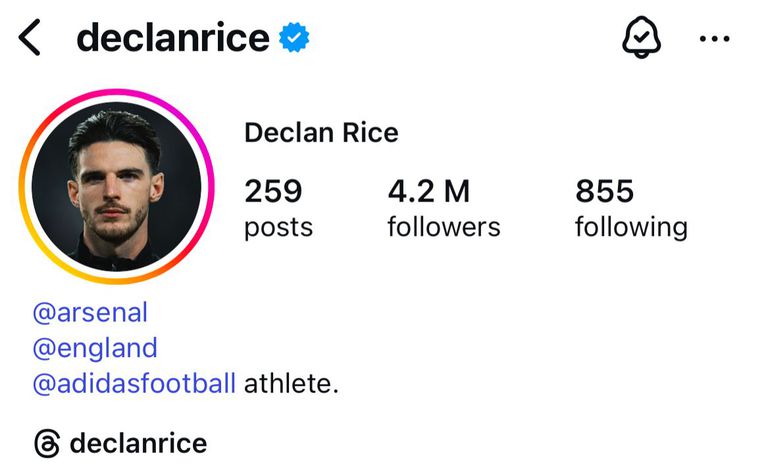
Task: Open the @arsenal profile link
Action: point(90,313)
